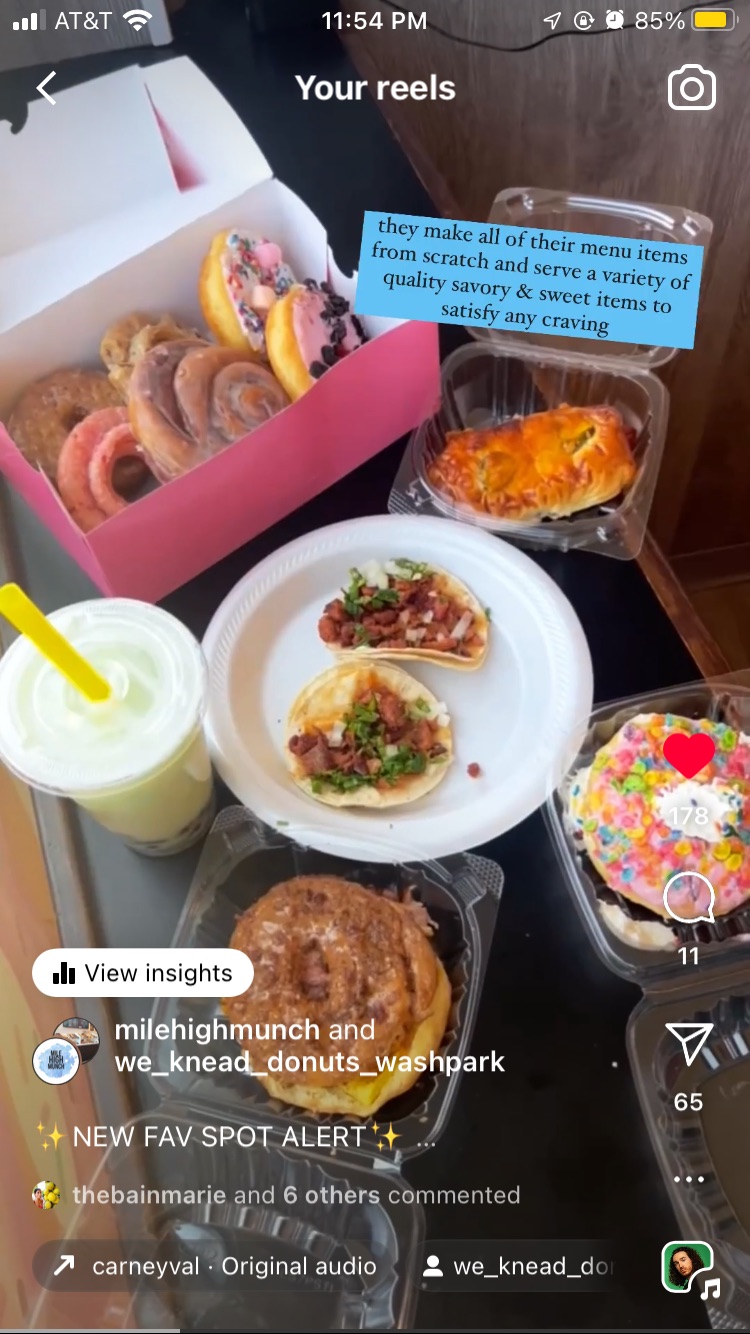Image resolution: width=750 pixels, height=1334 pixels.
Task: Tap the red heart like icon
Action: coord(689,755)
